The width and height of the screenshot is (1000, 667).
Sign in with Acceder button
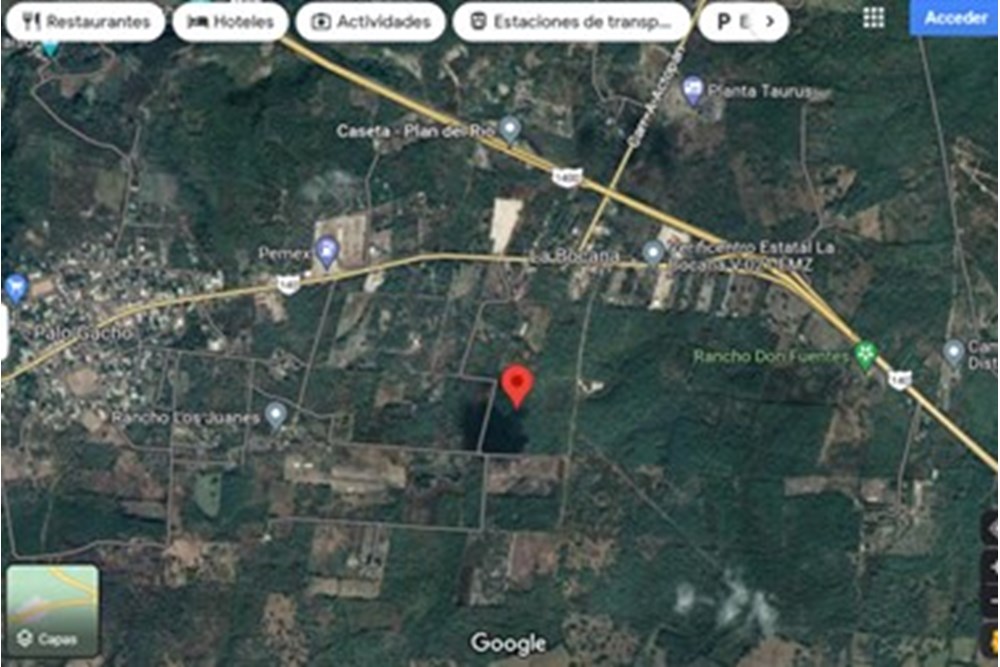955,18
